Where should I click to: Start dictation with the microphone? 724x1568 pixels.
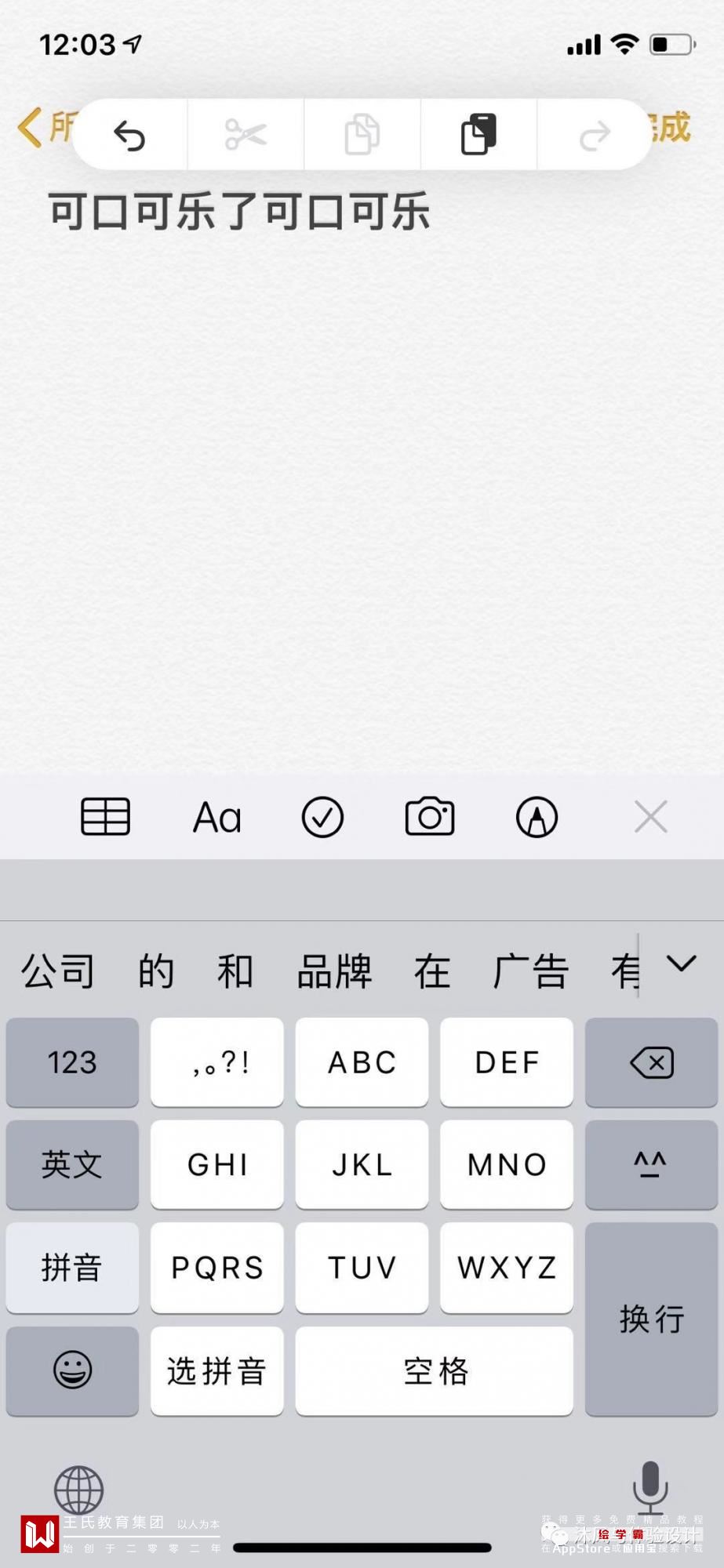650,1486
